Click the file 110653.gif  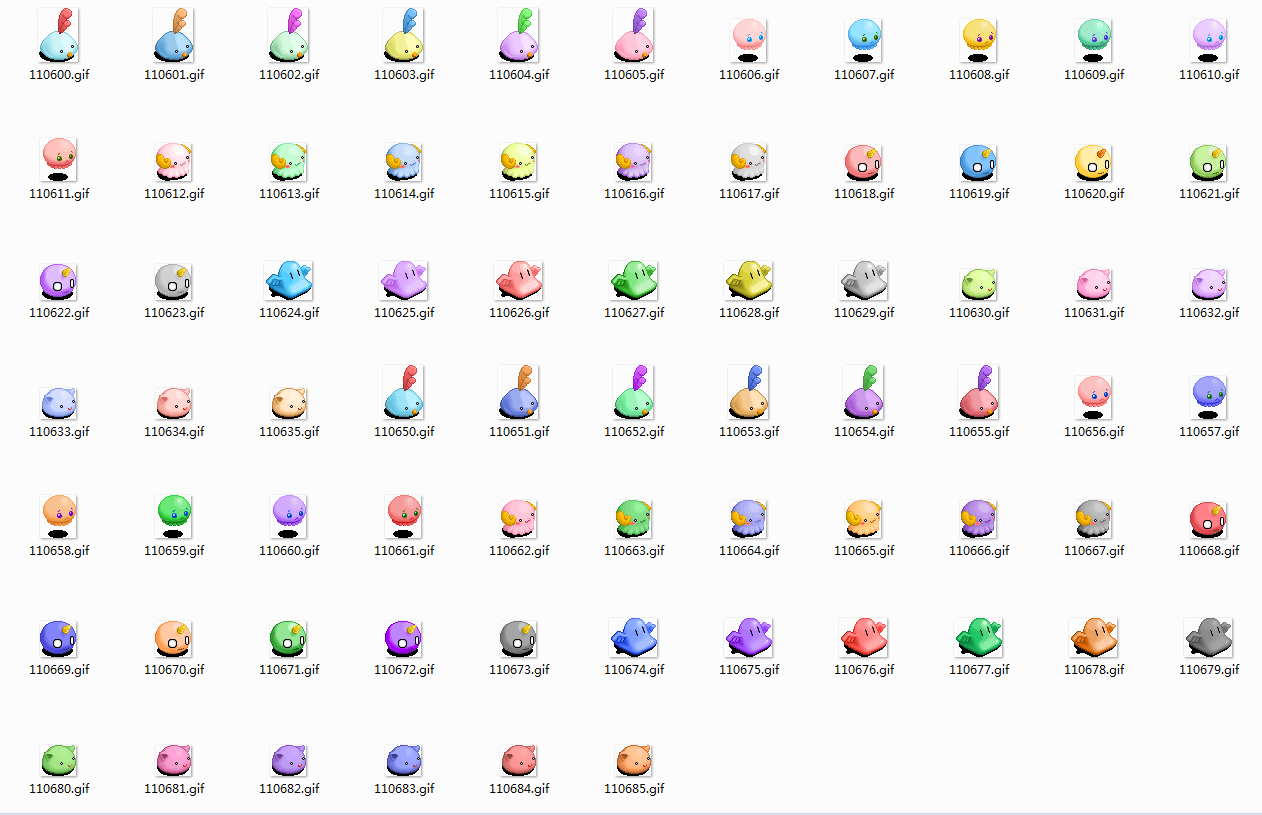749,395
